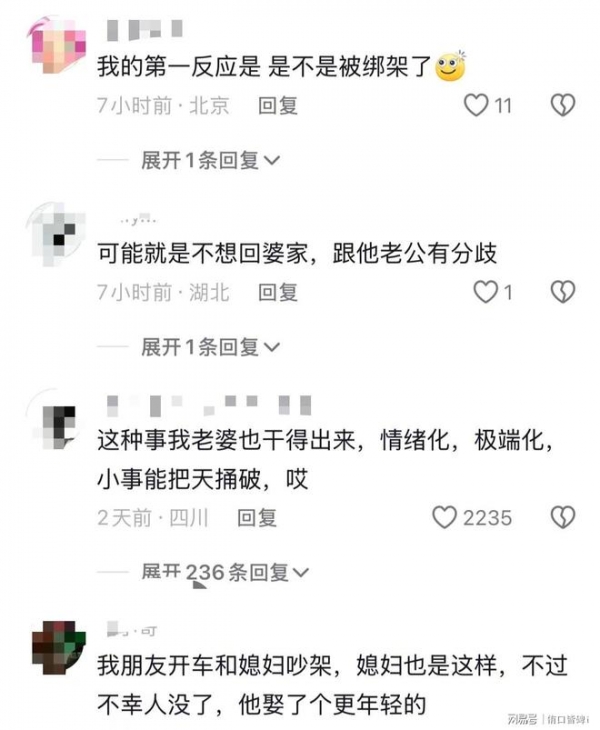This screenshot has width=600, height=730.
Task: Like the comment about 不想回婆家
Action: (x=485, y=292)
